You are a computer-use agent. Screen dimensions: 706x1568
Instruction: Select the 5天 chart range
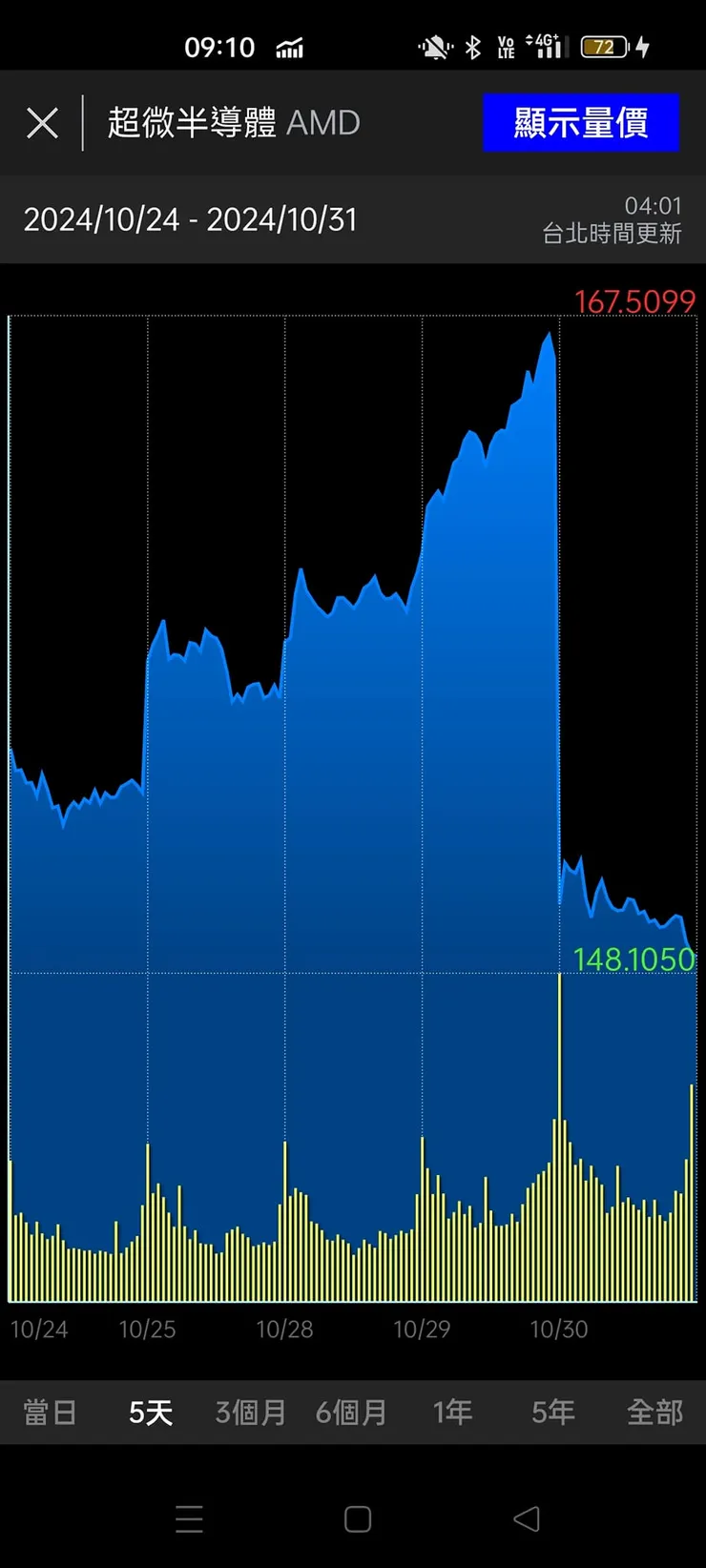click(151, 1413)
